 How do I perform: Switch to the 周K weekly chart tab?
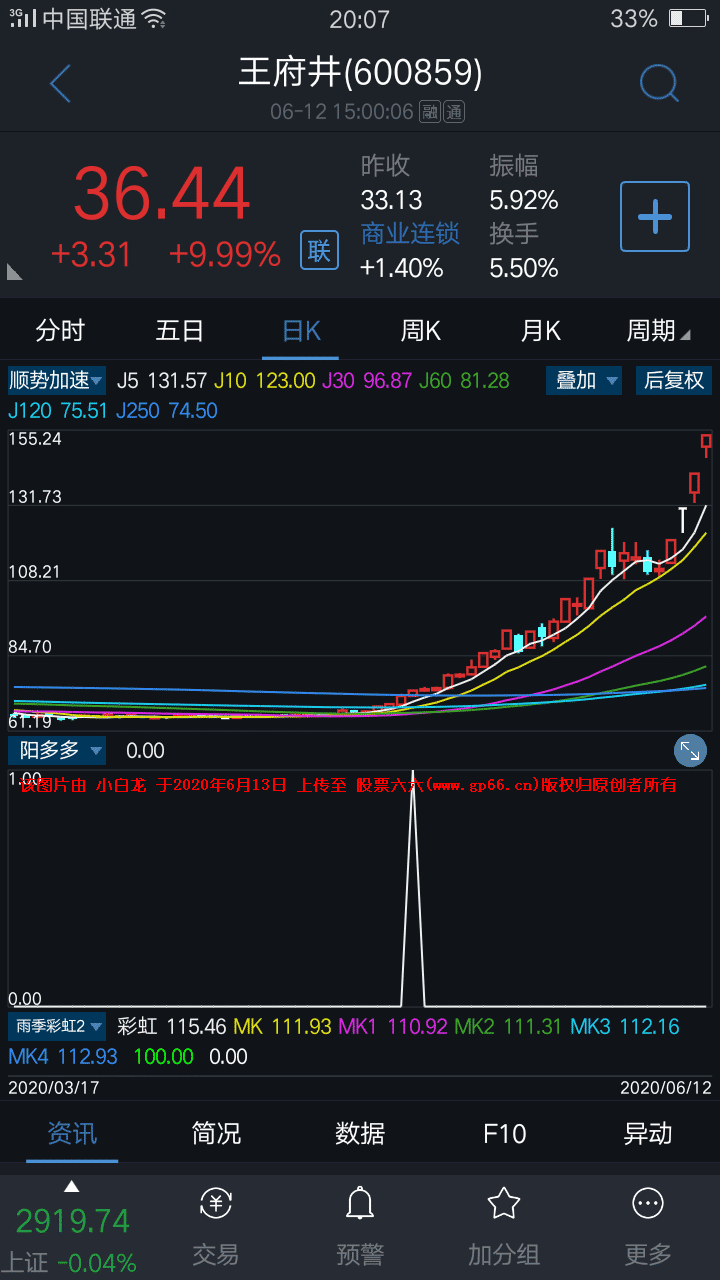(x=420, y=330)
